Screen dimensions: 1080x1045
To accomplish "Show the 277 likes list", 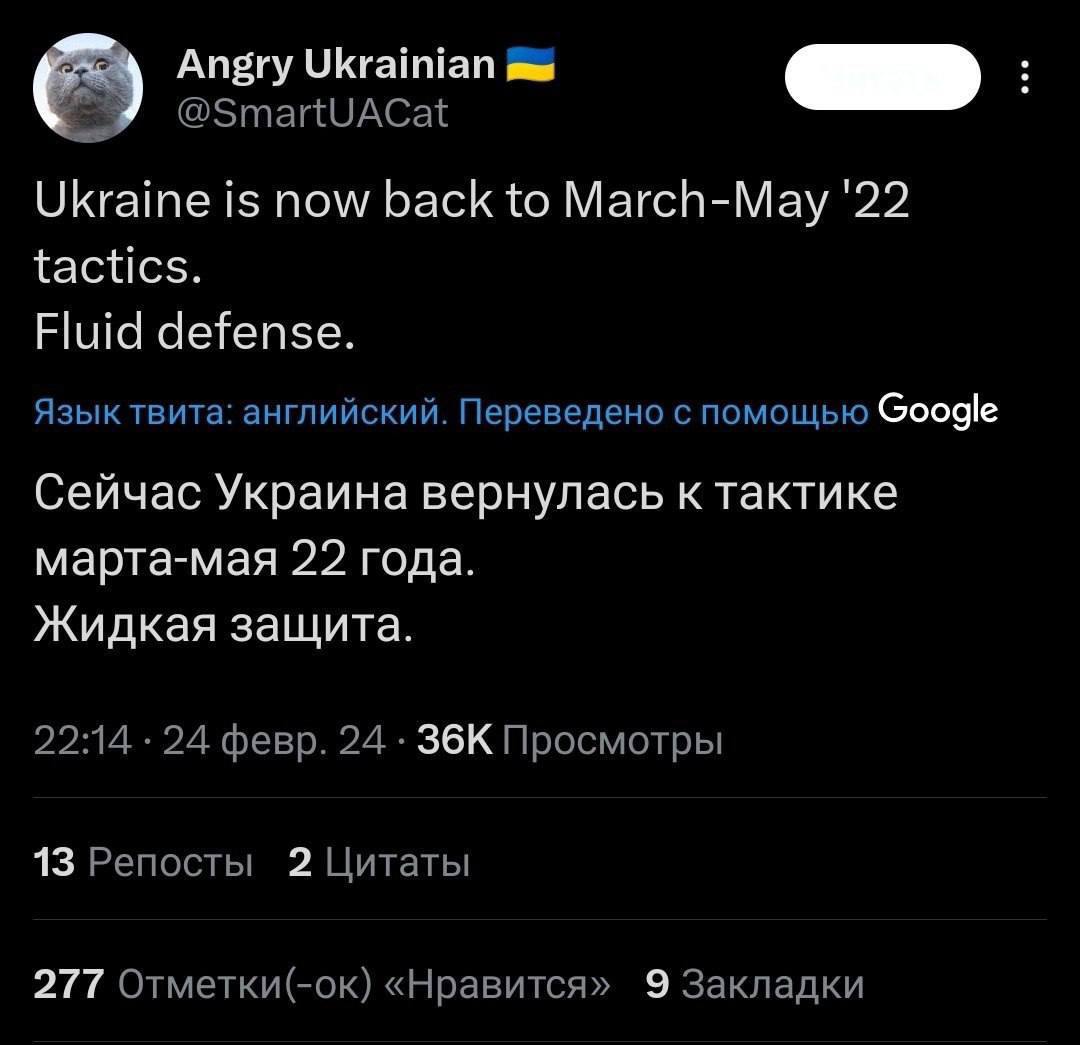I will click(322, 984).
